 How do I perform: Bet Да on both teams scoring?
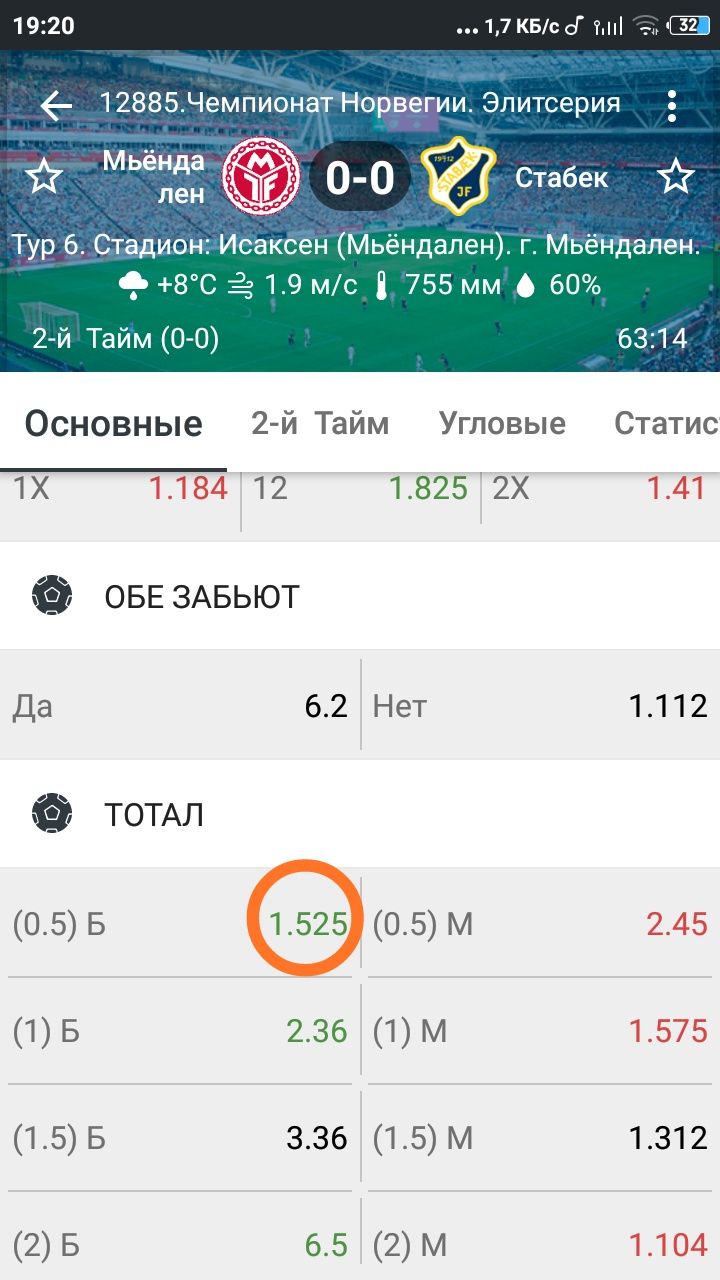pyautogui.click(x=180, y=706)
